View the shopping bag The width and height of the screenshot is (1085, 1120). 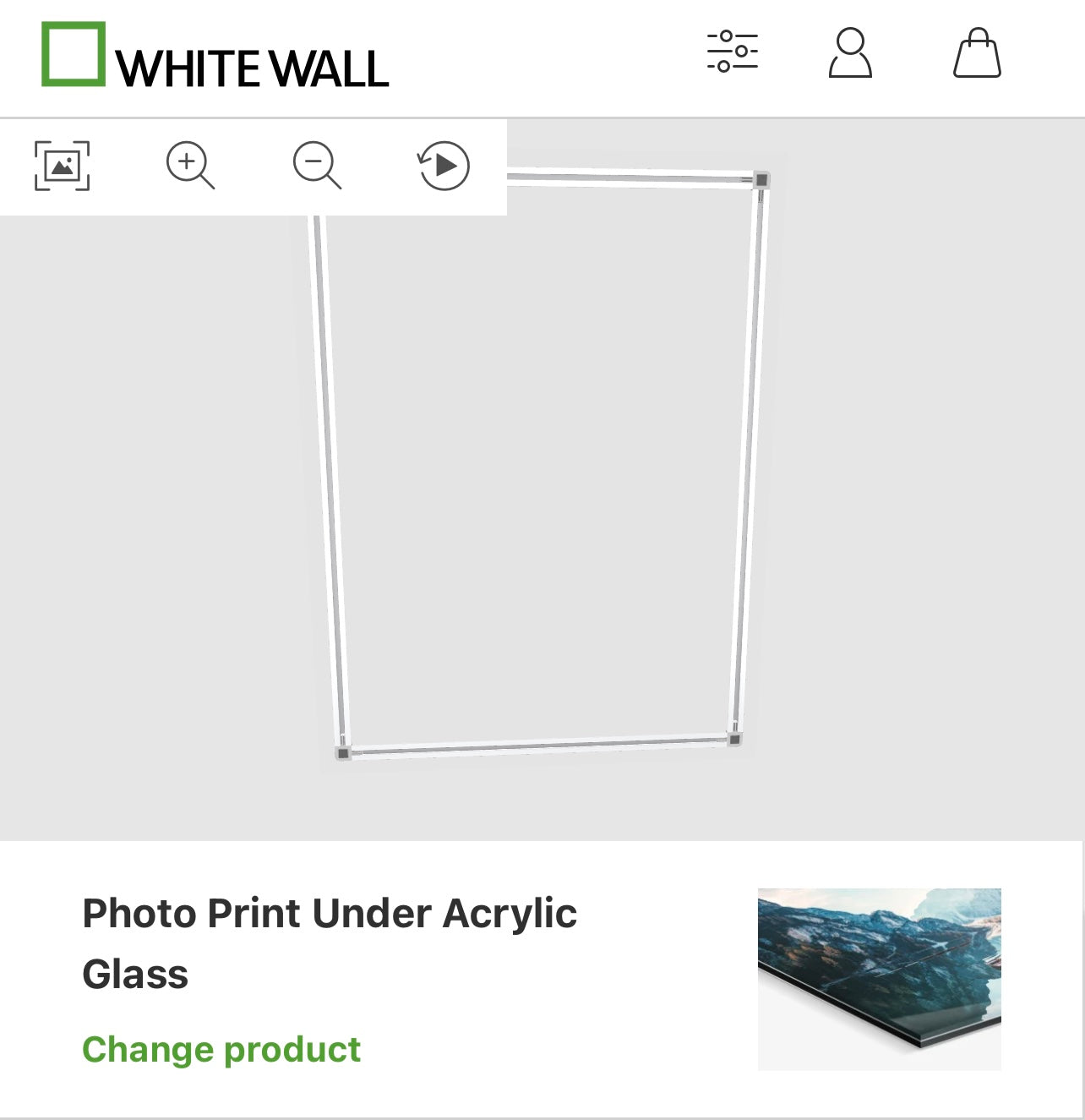coord(977,53)
